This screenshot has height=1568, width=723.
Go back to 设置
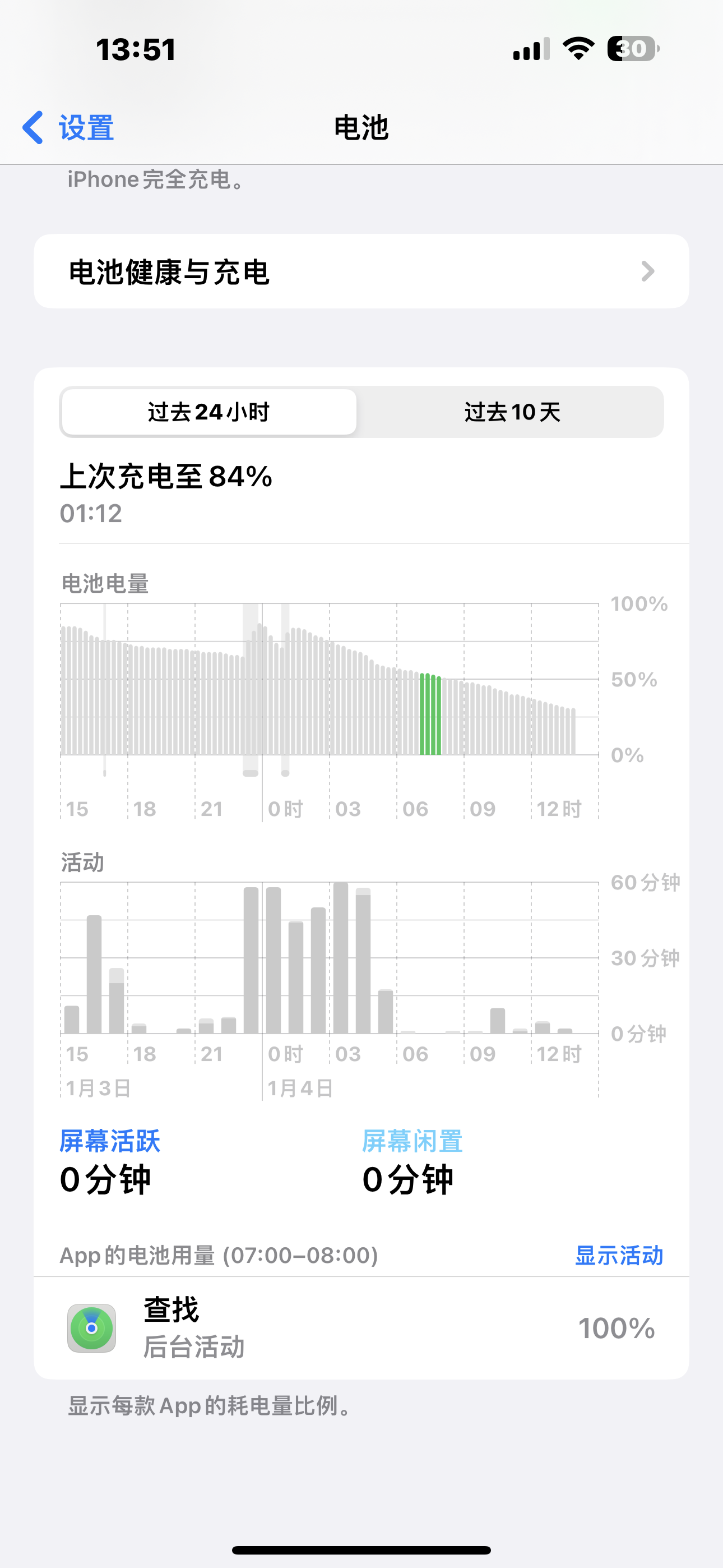[68, 128]
